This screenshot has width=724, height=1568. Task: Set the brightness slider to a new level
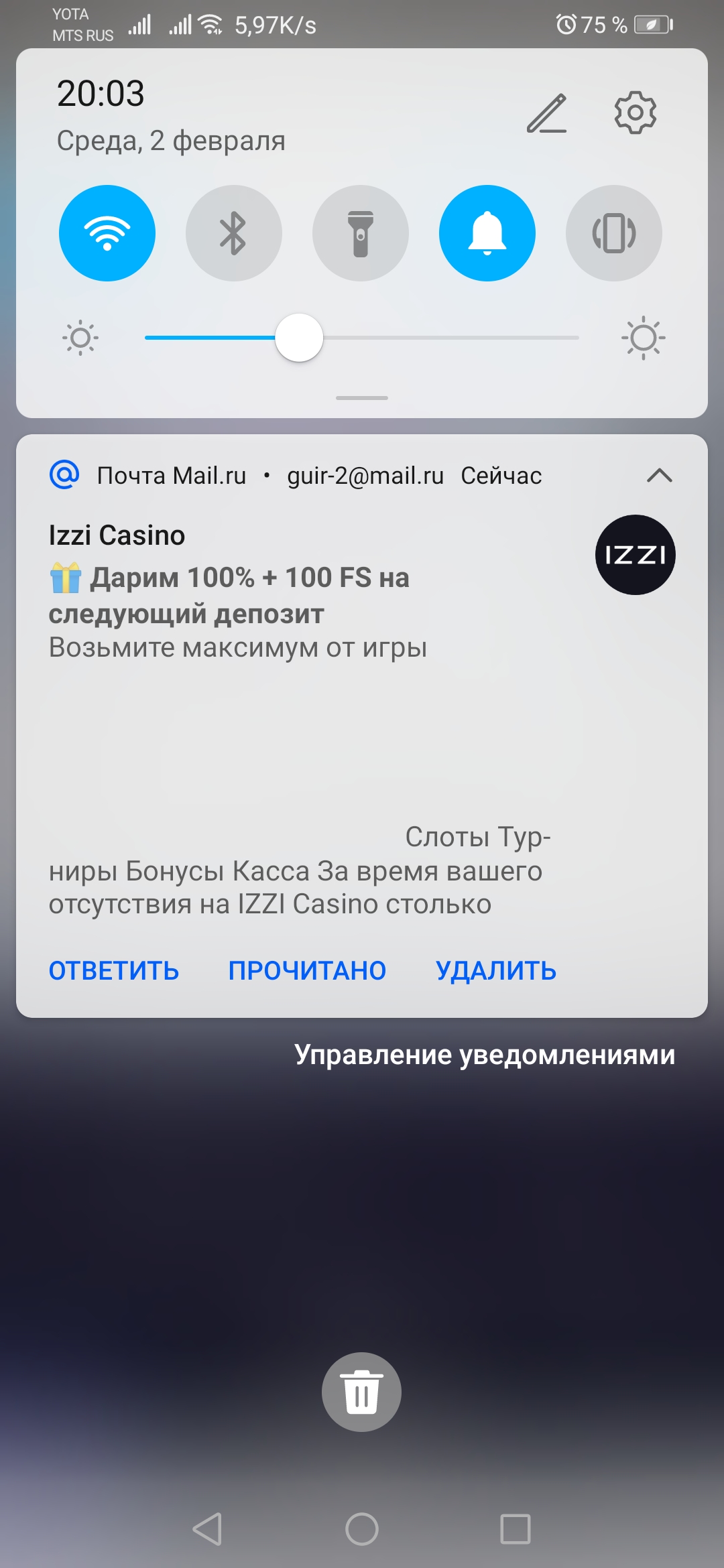pos(362,338)
